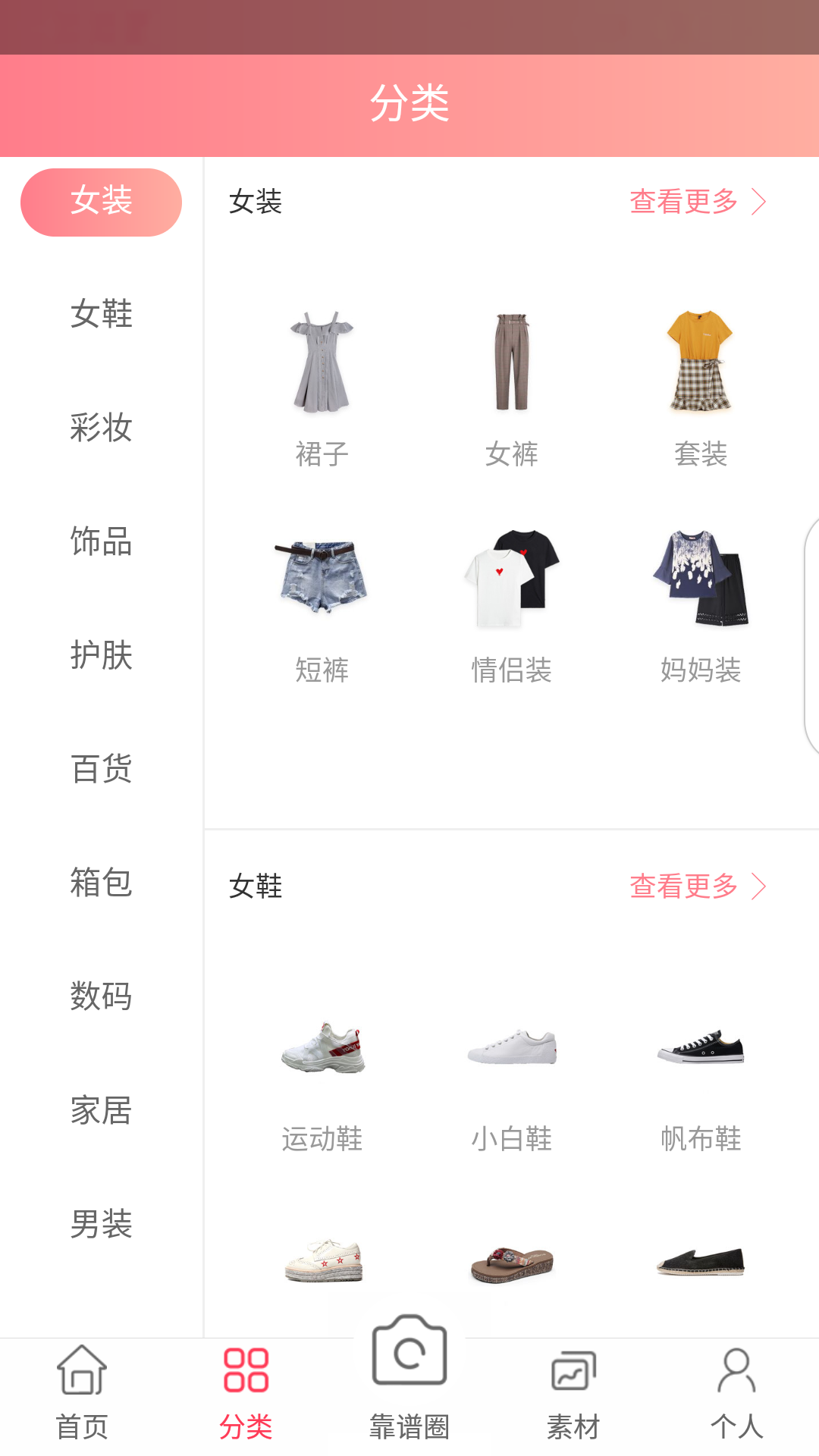Select the 数码 category
Viewport: 819px width, 1456px height.
coord(101,996)
